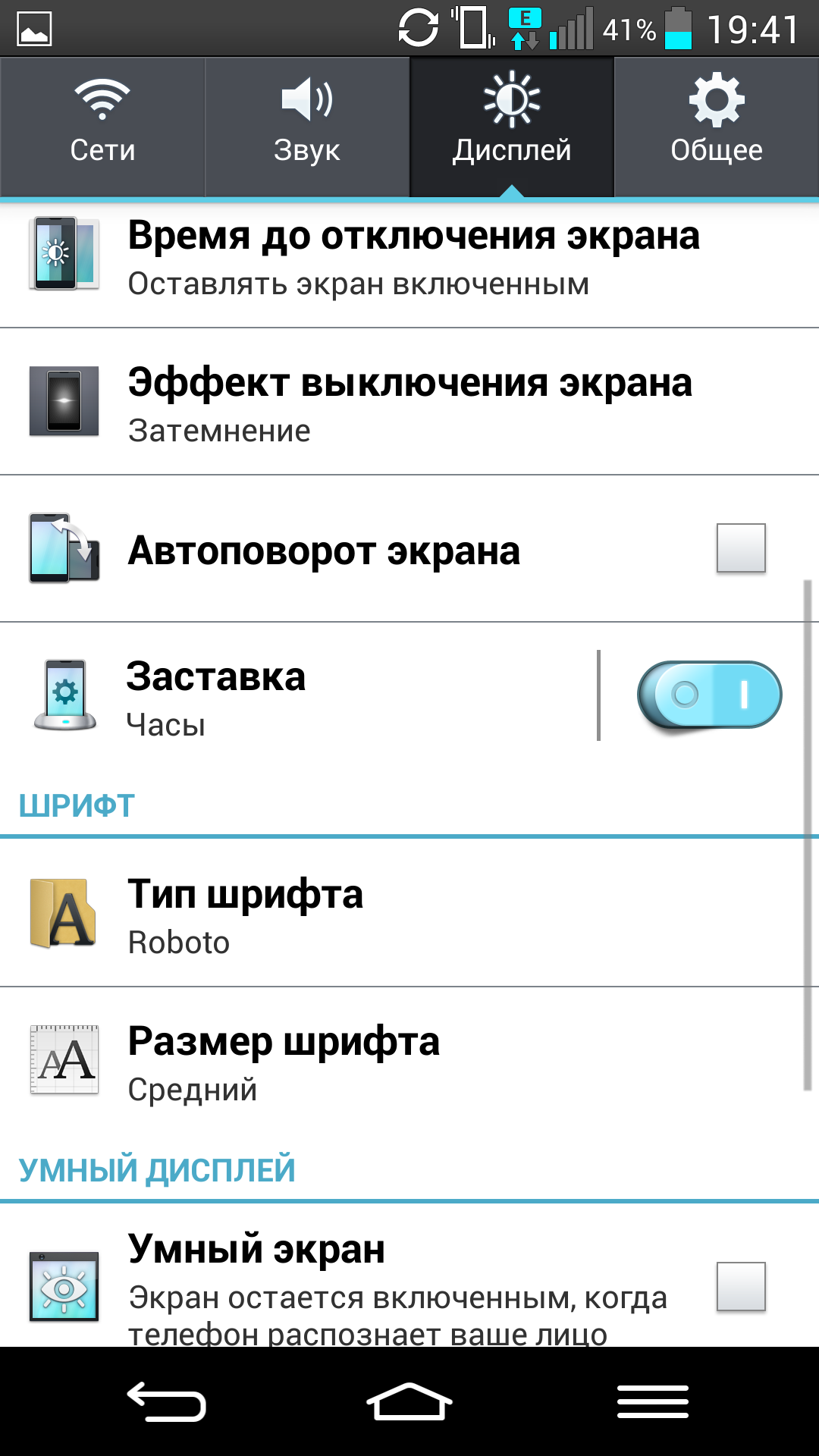Open Тип шрифта setting
The width and height of the screenshot is (819, 1456).
pyautogui.click(x=409, y=913)
